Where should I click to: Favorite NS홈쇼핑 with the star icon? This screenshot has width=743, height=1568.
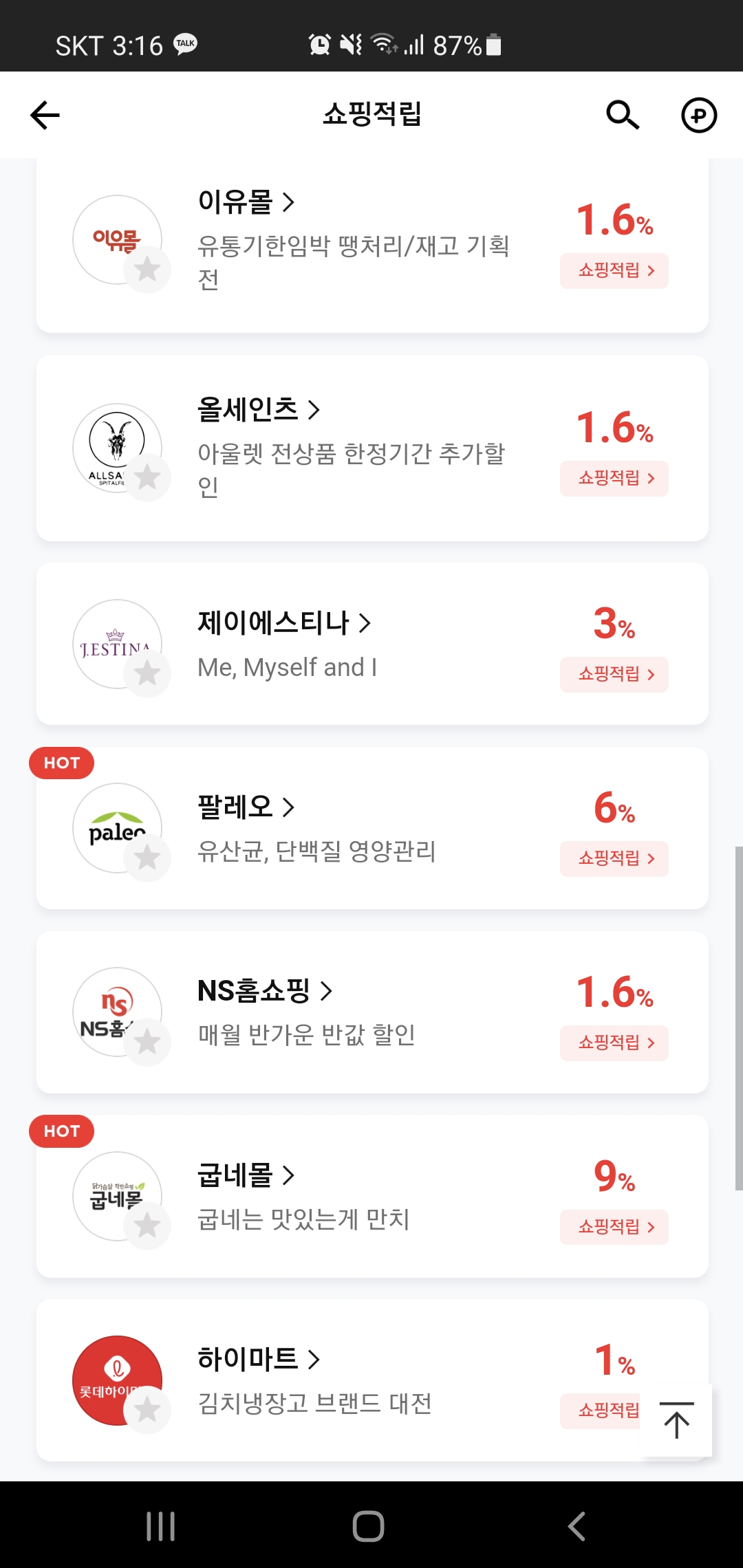(x=147, y=1042)
